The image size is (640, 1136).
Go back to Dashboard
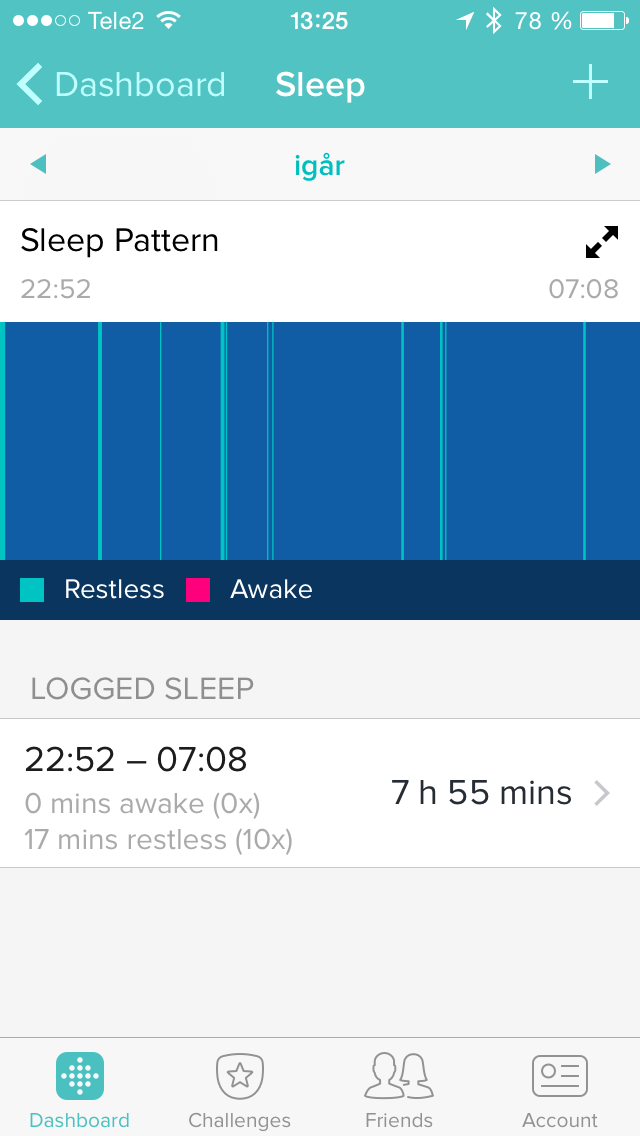120,85
